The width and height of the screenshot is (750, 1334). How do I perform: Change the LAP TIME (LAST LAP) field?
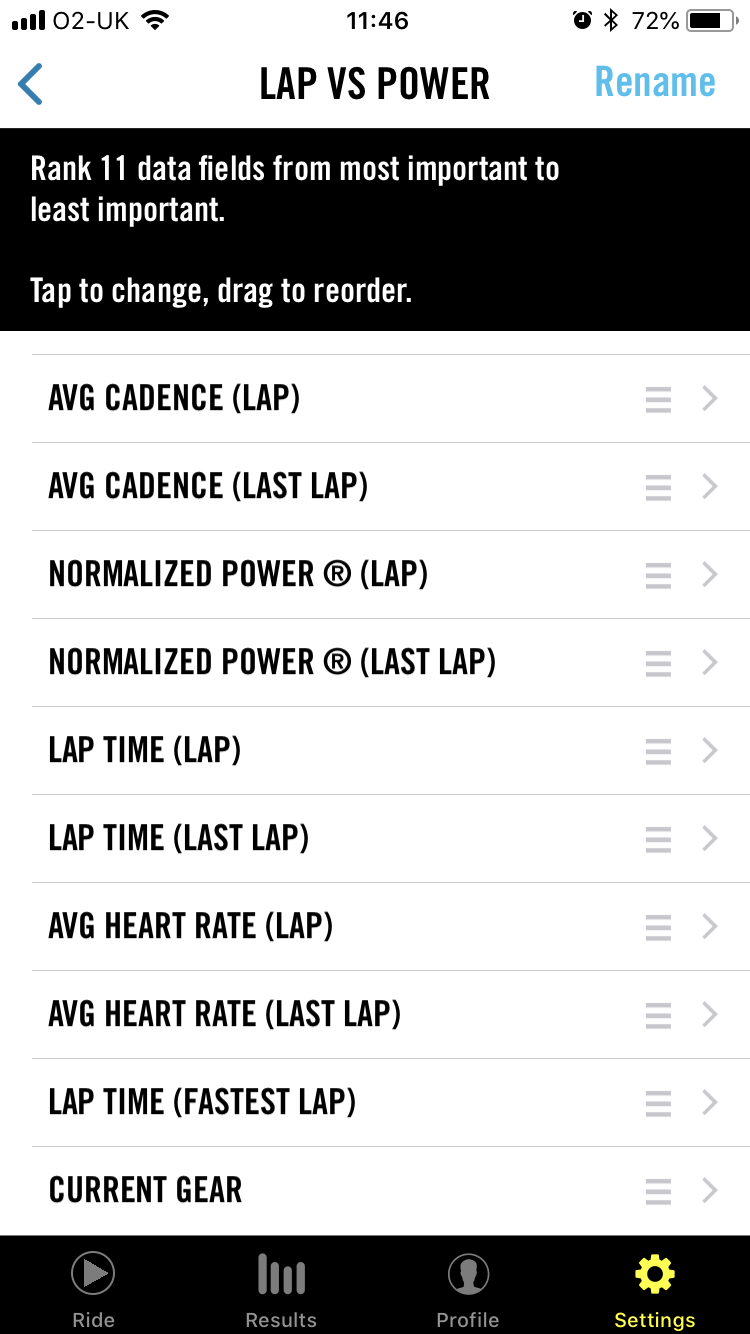pyautogui.click(x=391, y=839)
